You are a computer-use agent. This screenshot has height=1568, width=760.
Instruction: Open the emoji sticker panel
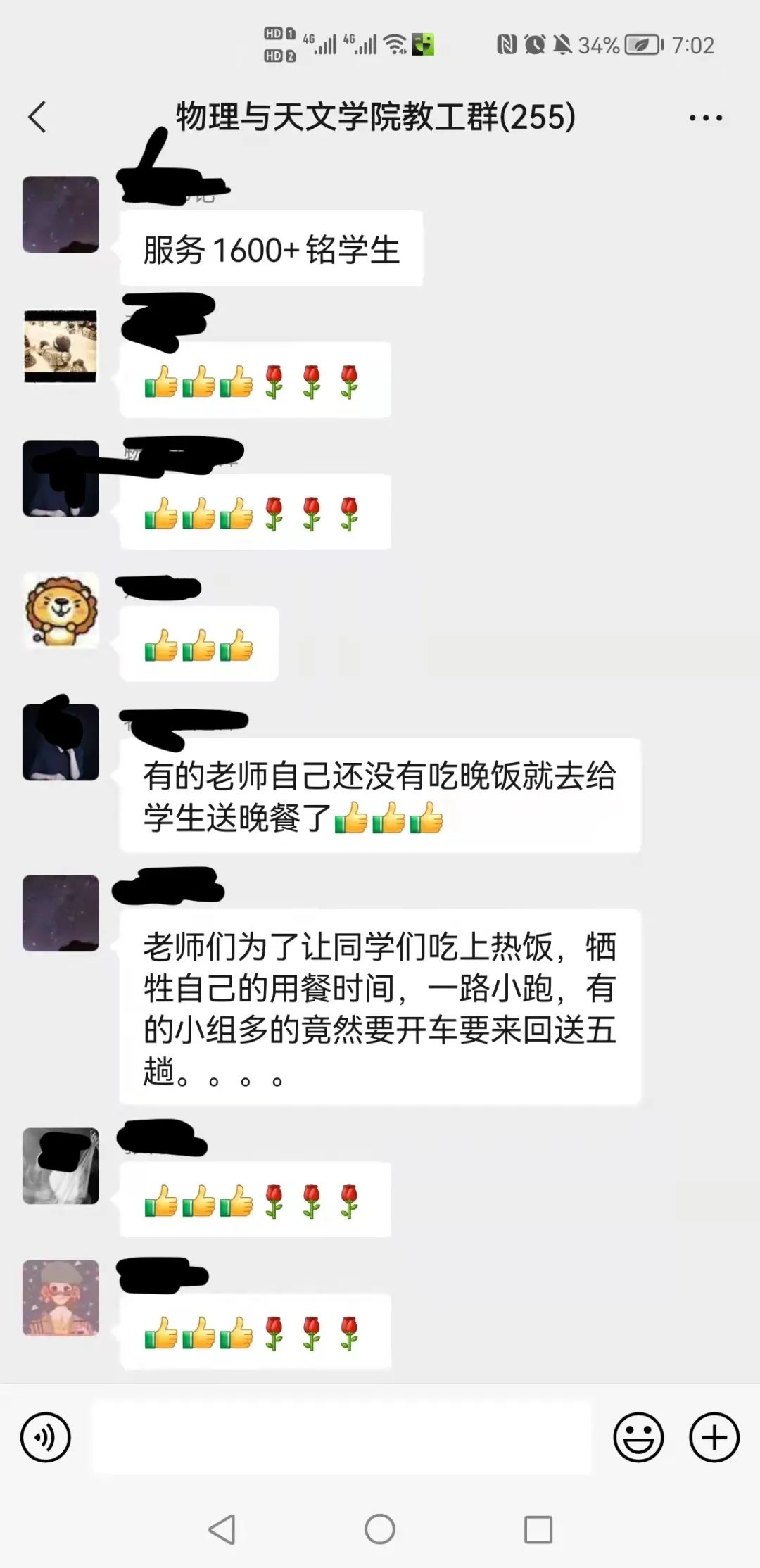click(638, 1436)
